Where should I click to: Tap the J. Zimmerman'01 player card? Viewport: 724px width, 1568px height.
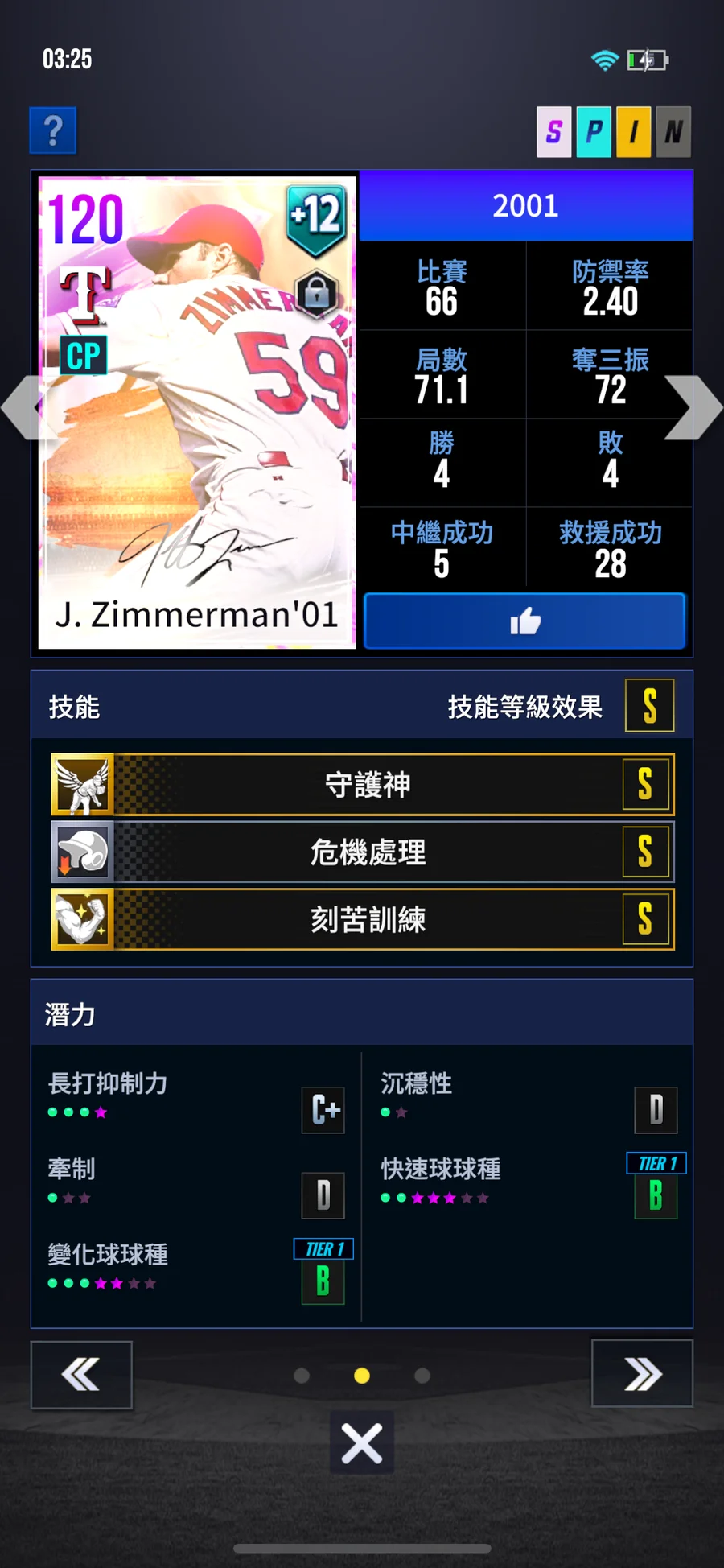click(x=197, y=412)
